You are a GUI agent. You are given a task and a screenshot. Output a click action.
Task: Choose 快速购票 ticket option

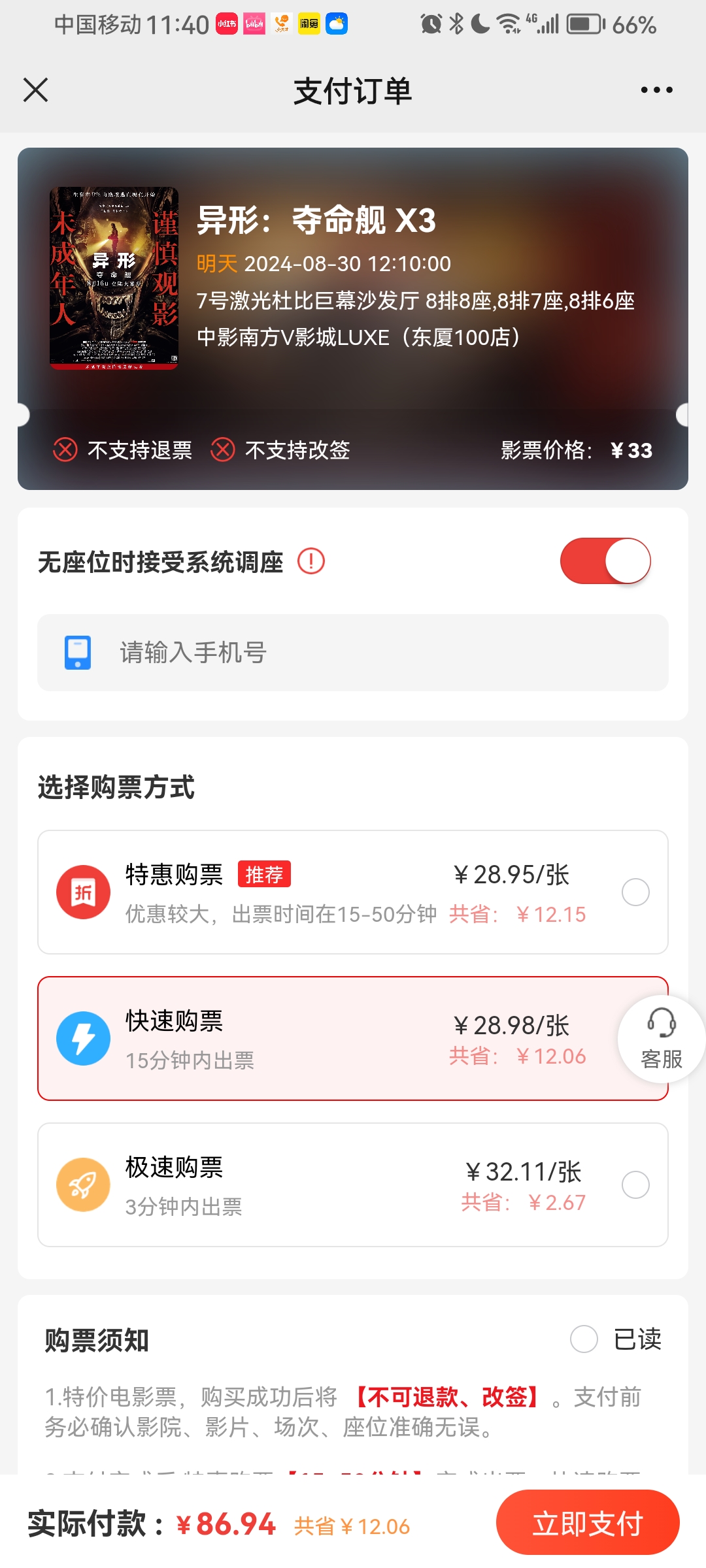click(353, 1039)
